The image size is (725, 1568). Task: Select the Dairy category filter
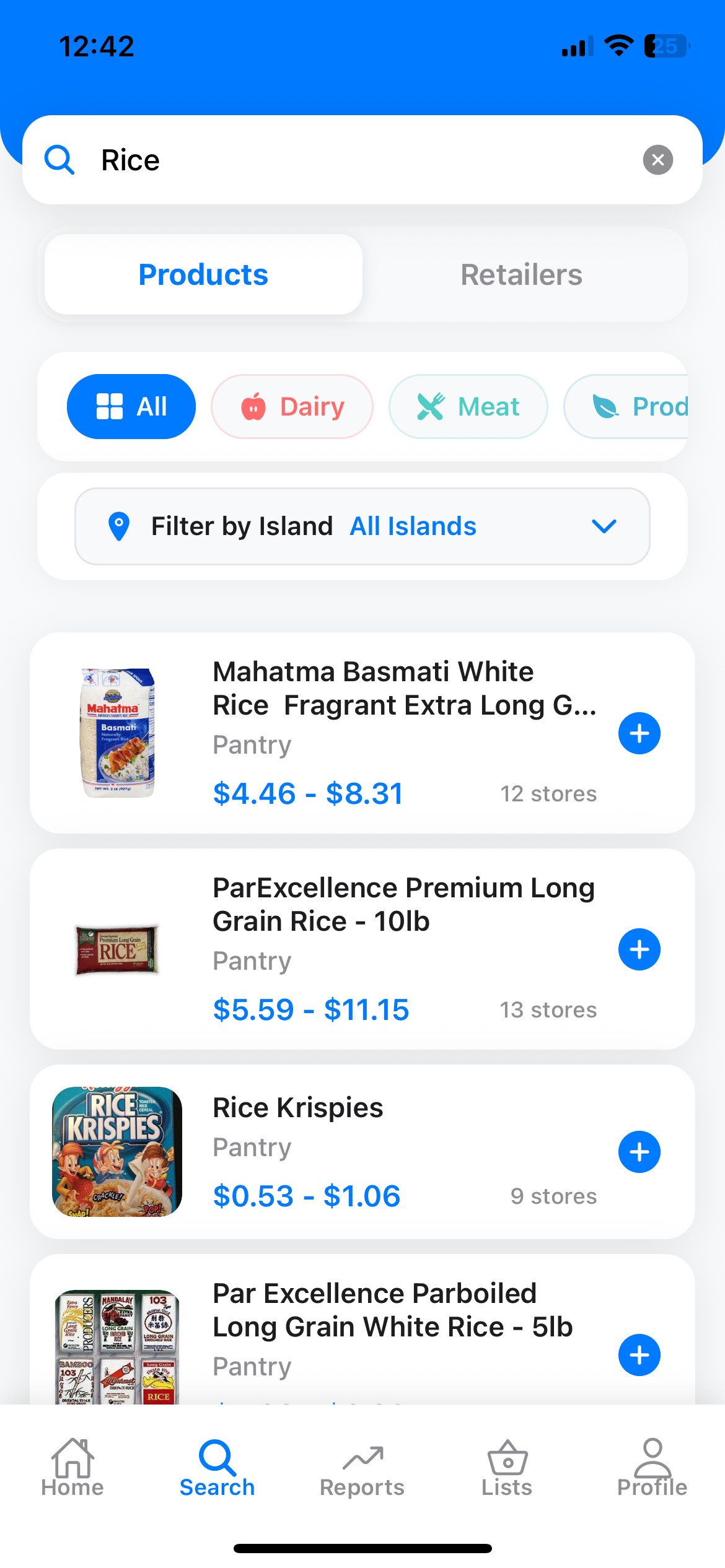click(x=292, y=406)
